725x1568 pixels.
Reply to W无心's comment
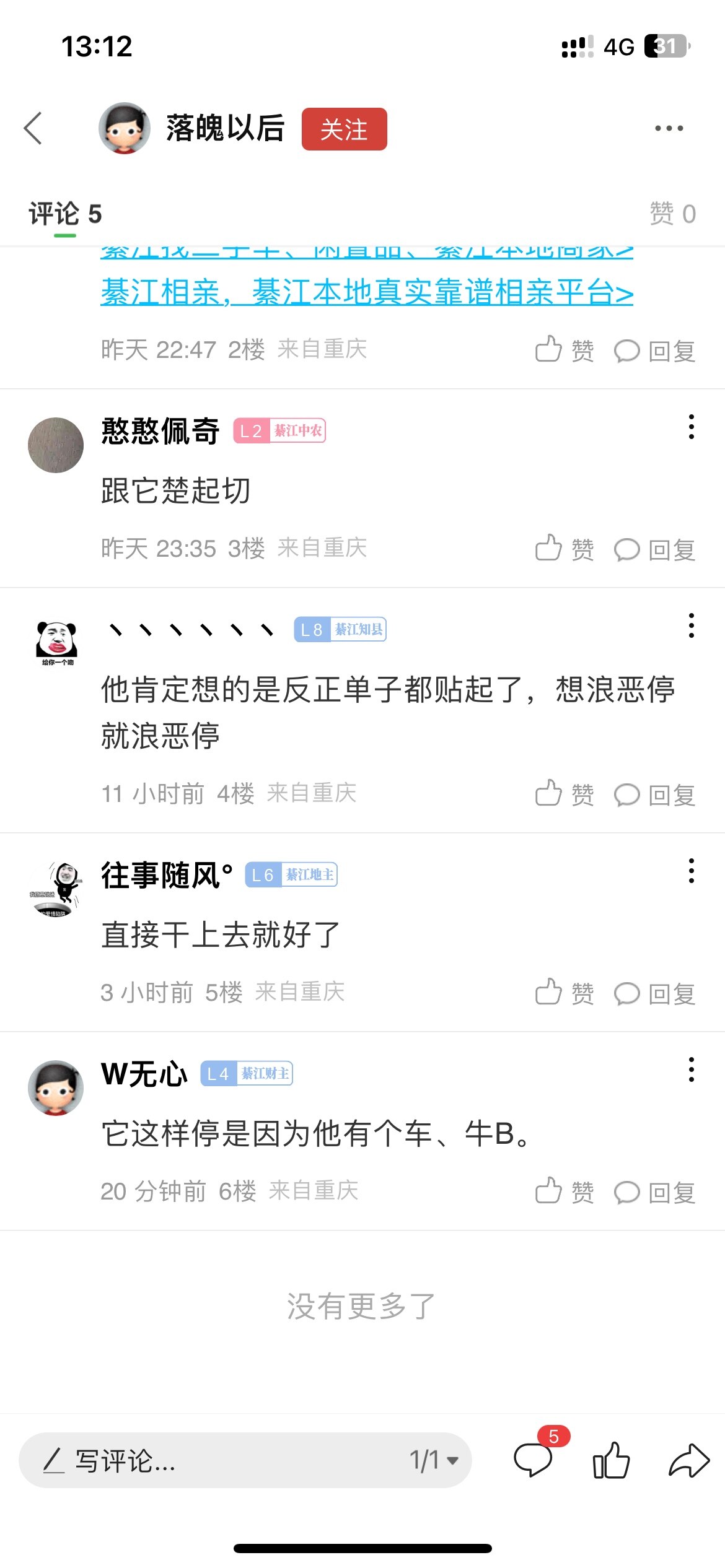click(x=654, y=1191)
